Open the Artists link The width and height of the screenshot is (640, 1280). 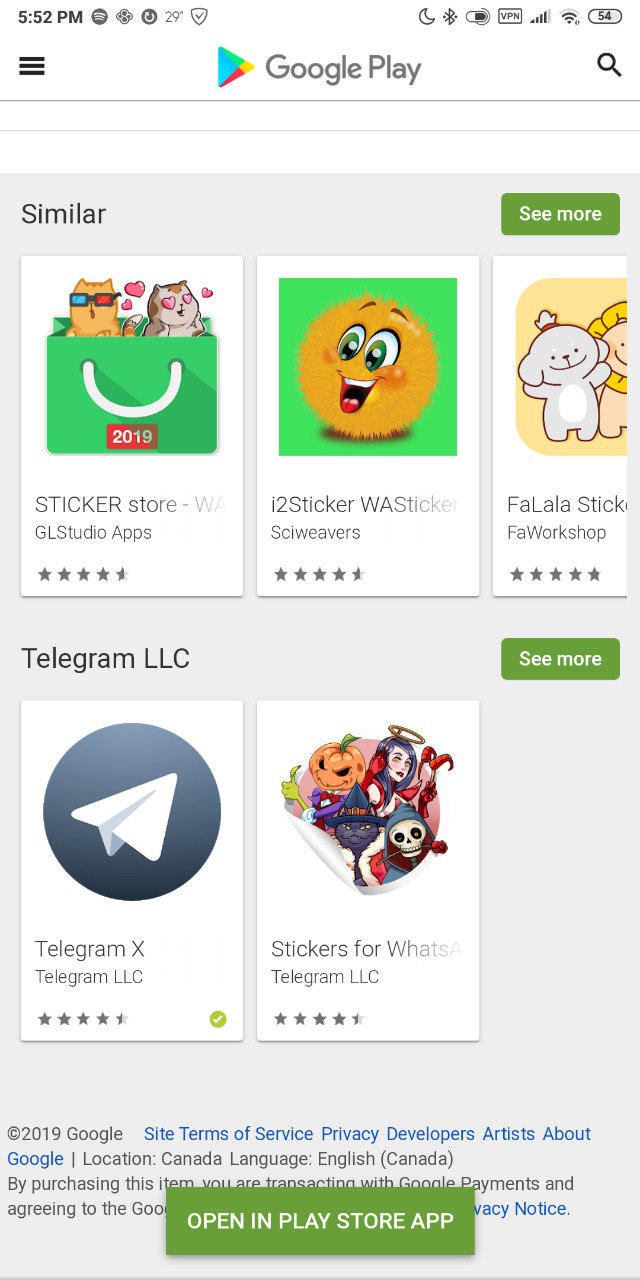point(509,1134)
